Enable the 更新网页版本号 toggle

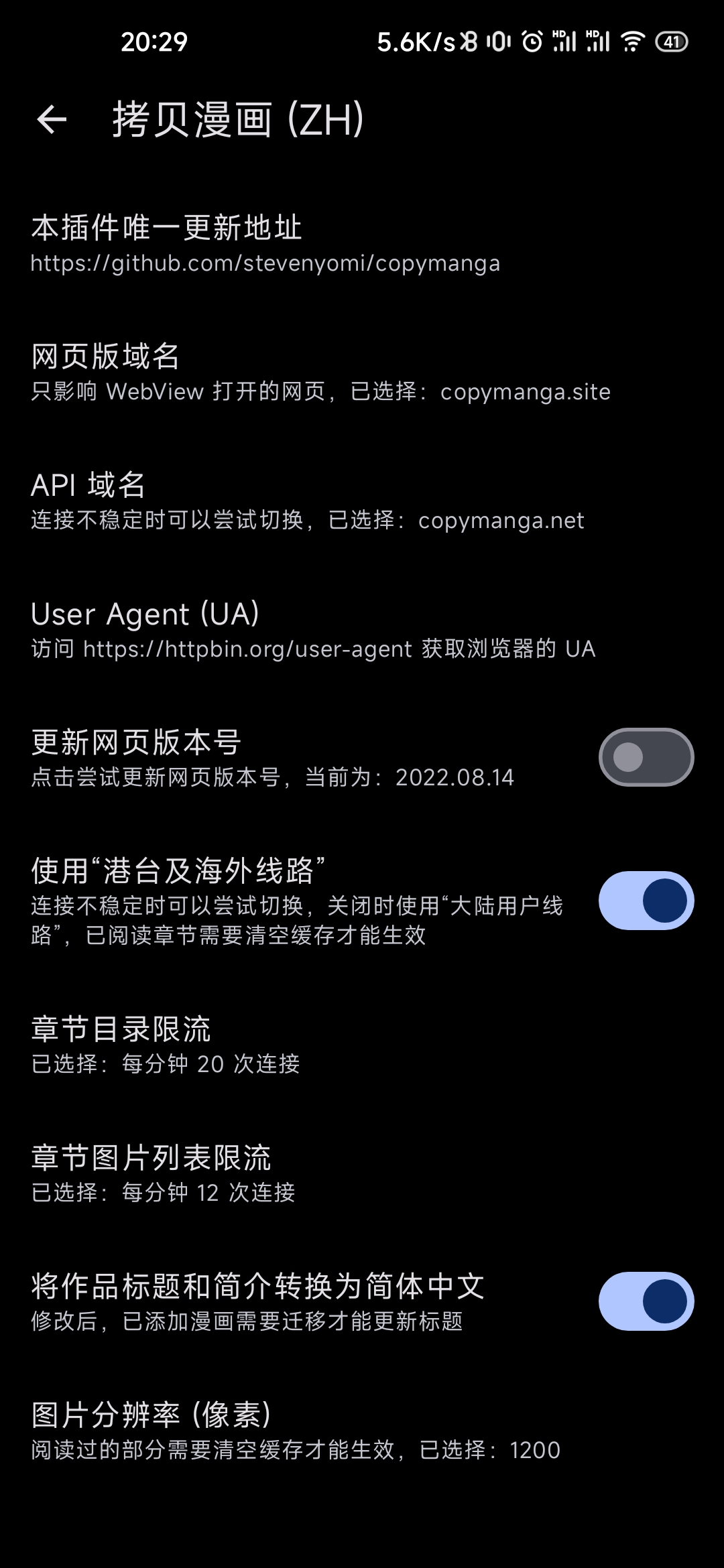(x=646, y=757)
